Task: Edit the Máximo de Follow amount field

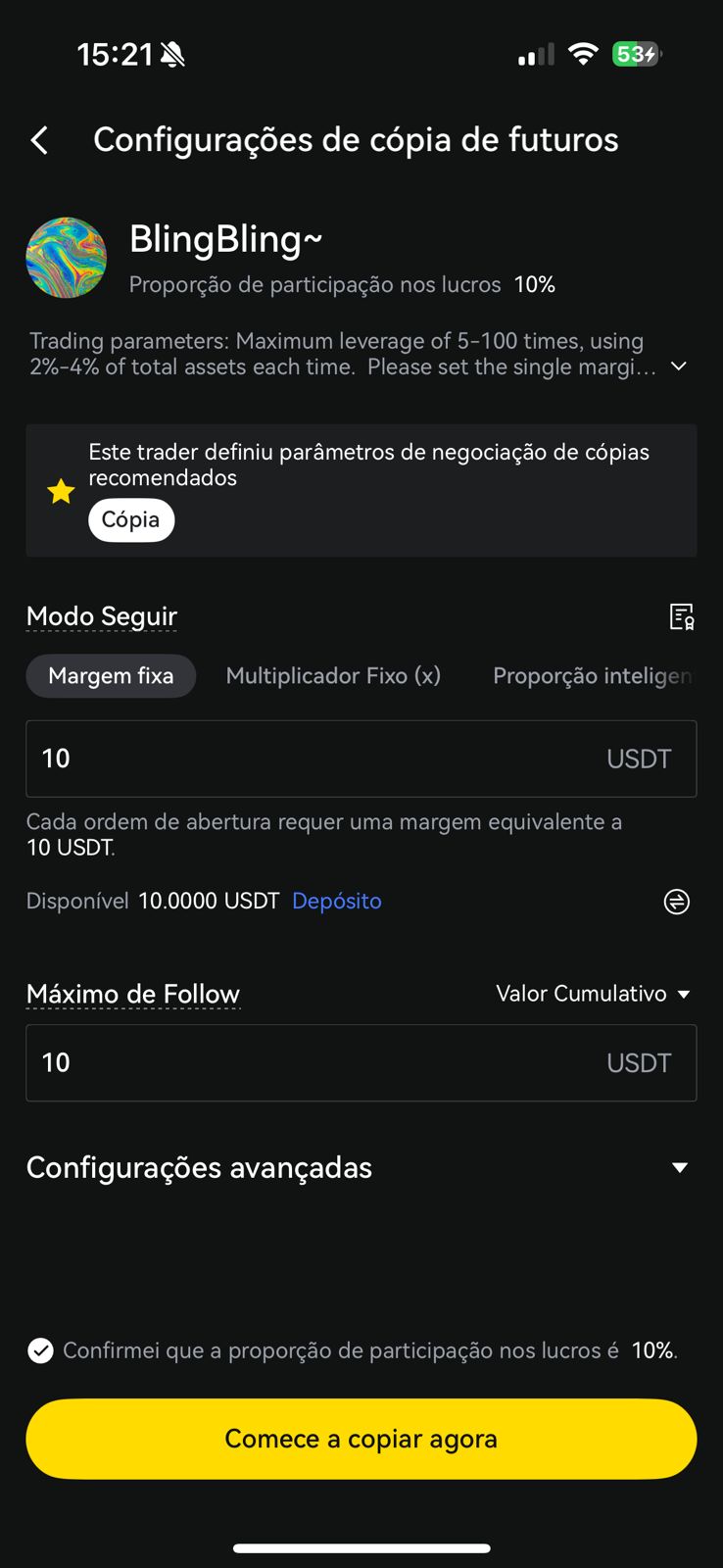Action: pos(313,1063)
